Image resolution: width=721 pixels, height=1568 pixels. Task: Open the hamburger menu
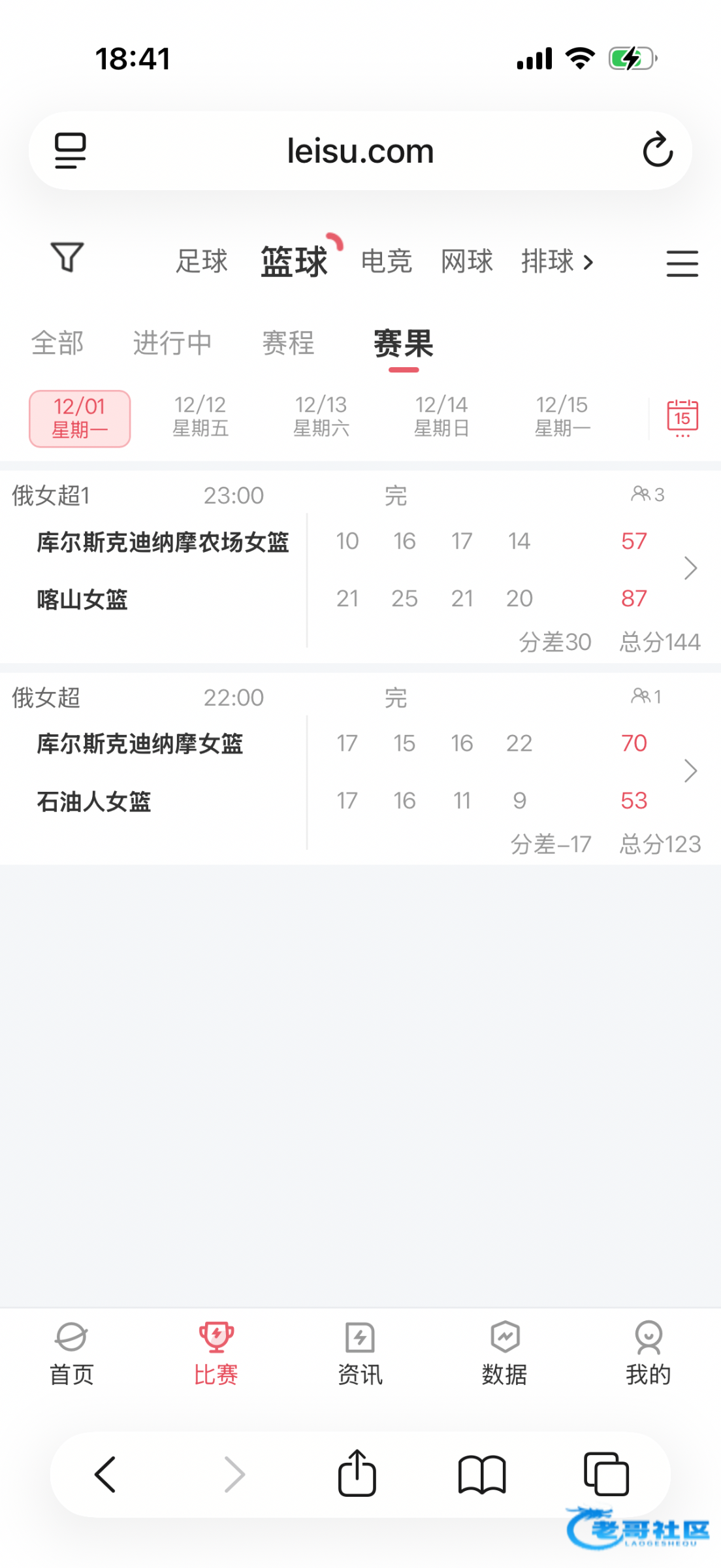point(682,263)
